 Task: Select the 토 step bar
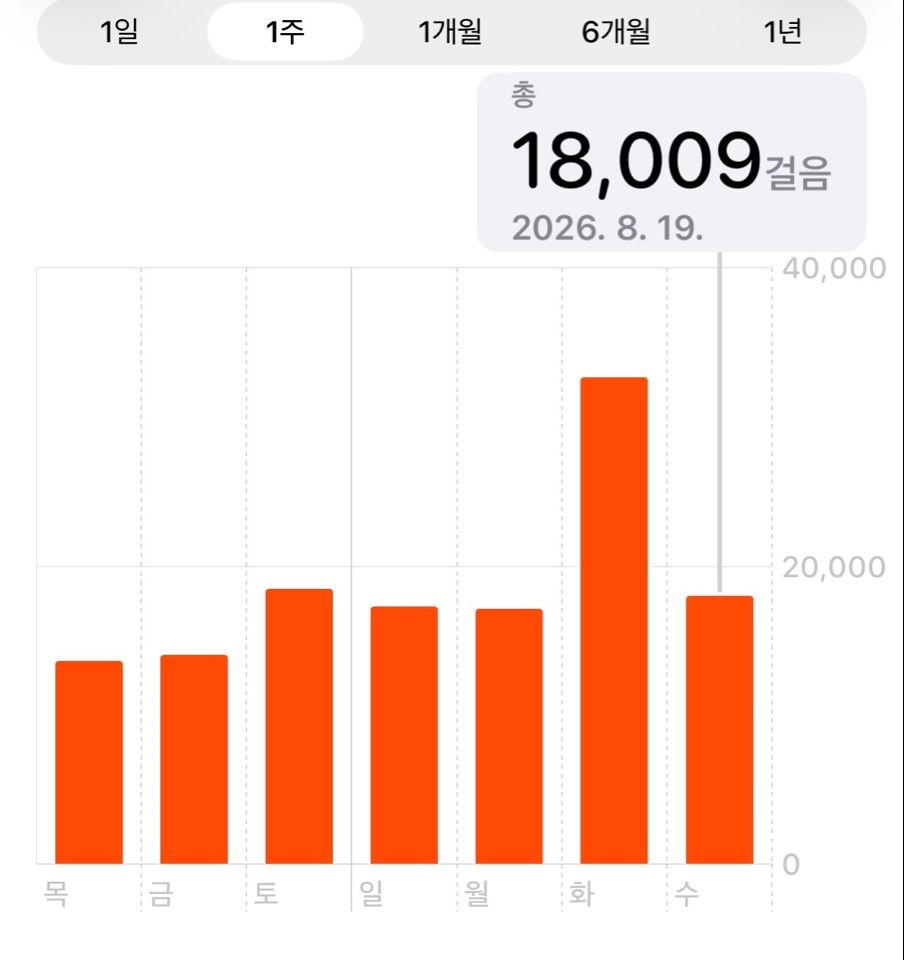click(x=299, y=726)
